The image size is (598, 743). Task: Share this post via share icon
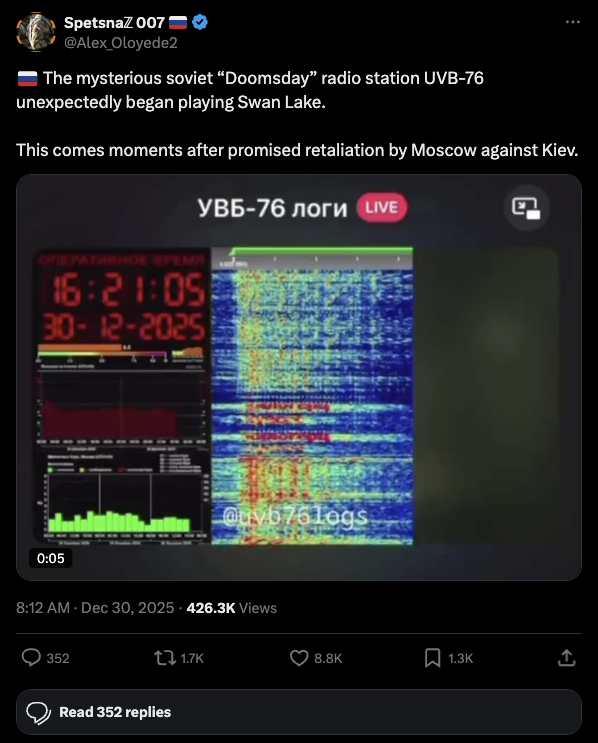[566, 658]
